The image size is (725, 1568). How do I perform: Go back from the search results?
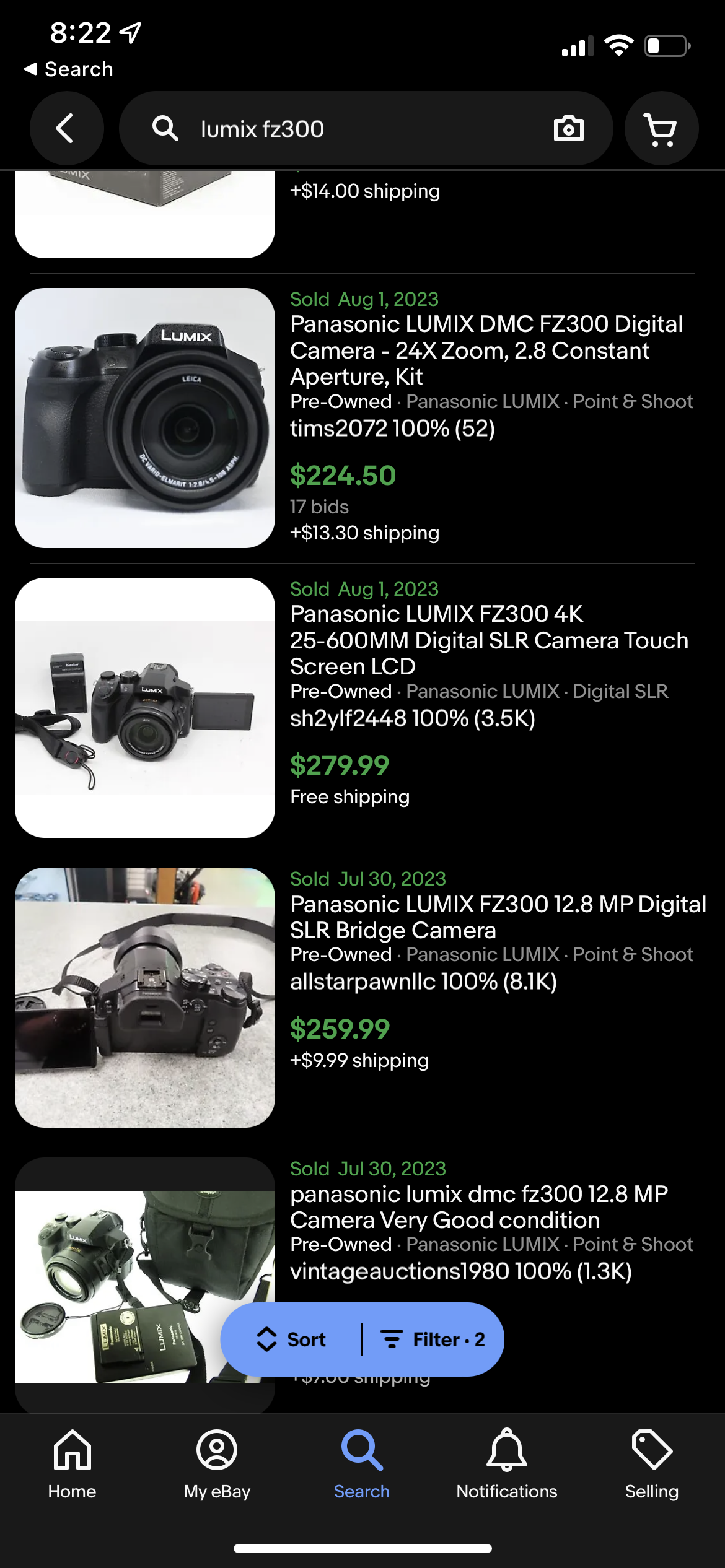(x=66, y=129)
